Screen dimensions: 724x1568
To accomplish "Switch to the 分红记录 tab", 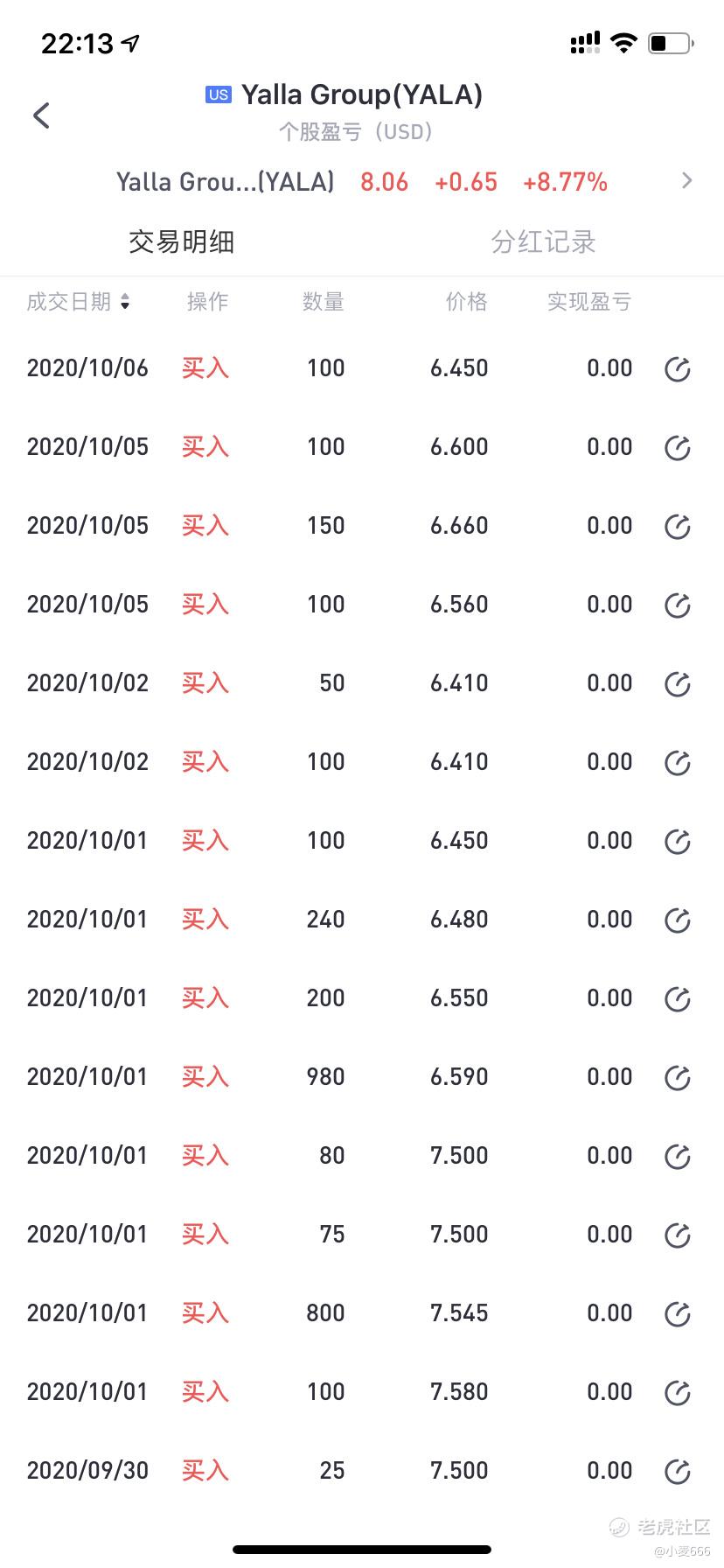I will coord(543,241).
